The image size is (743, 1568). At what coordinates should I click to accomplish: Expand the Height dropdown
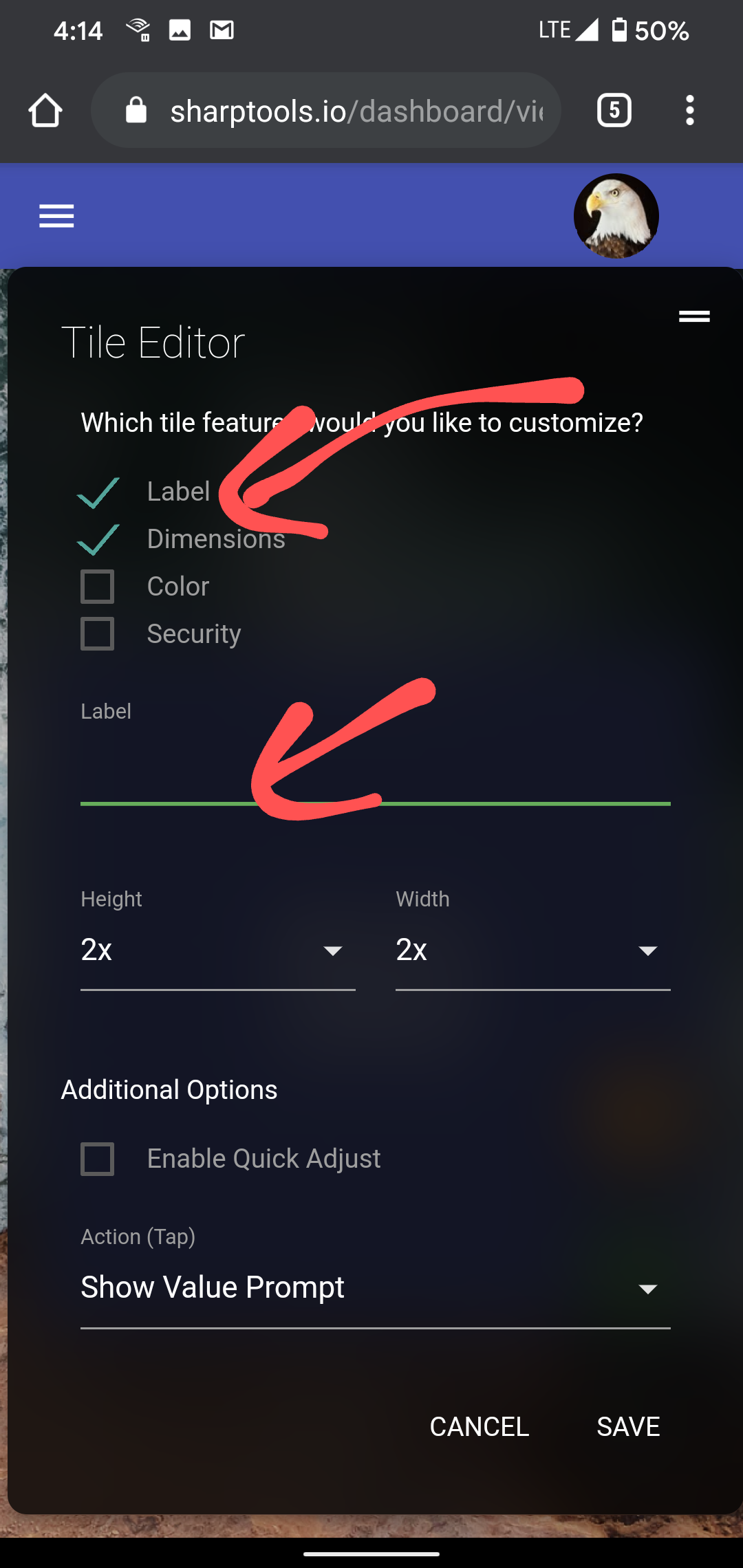pyautogui.click(x=217, y=950)
